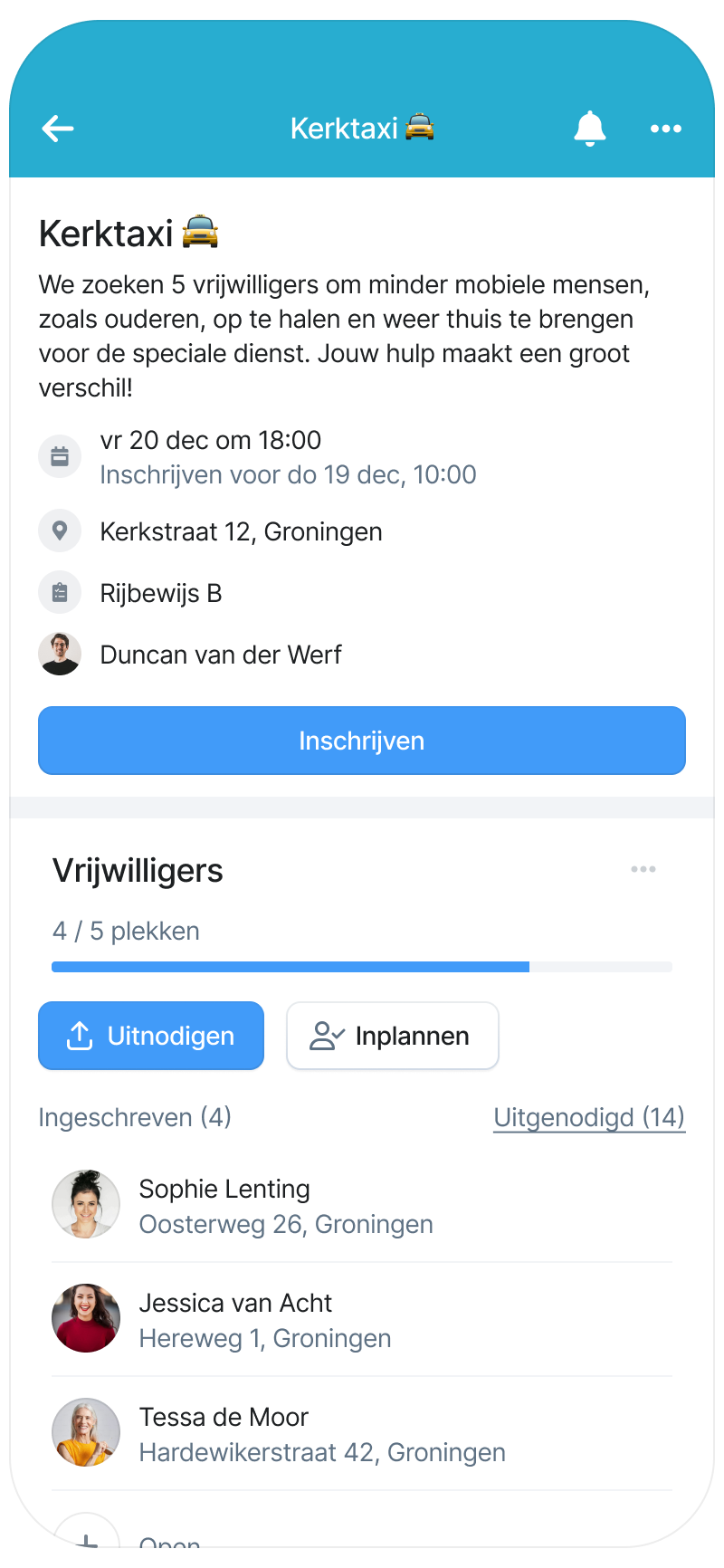Invite volunteers with Uitnodigen
The image size is (724, 1568).
(151, 1036)
